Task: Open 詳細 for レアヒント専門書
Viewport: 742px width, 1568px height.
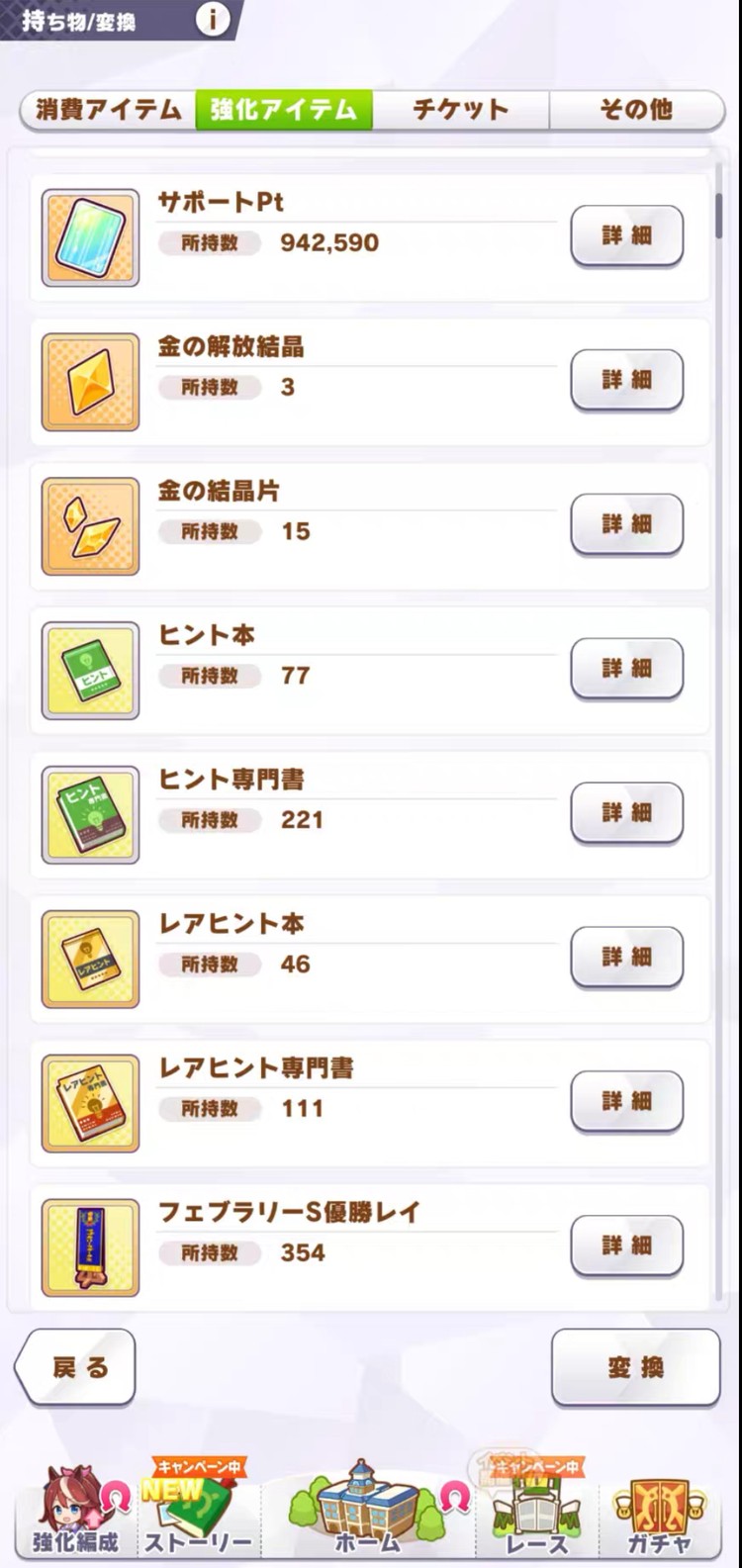Action: pyautogui.click(x=626, y=1102)
